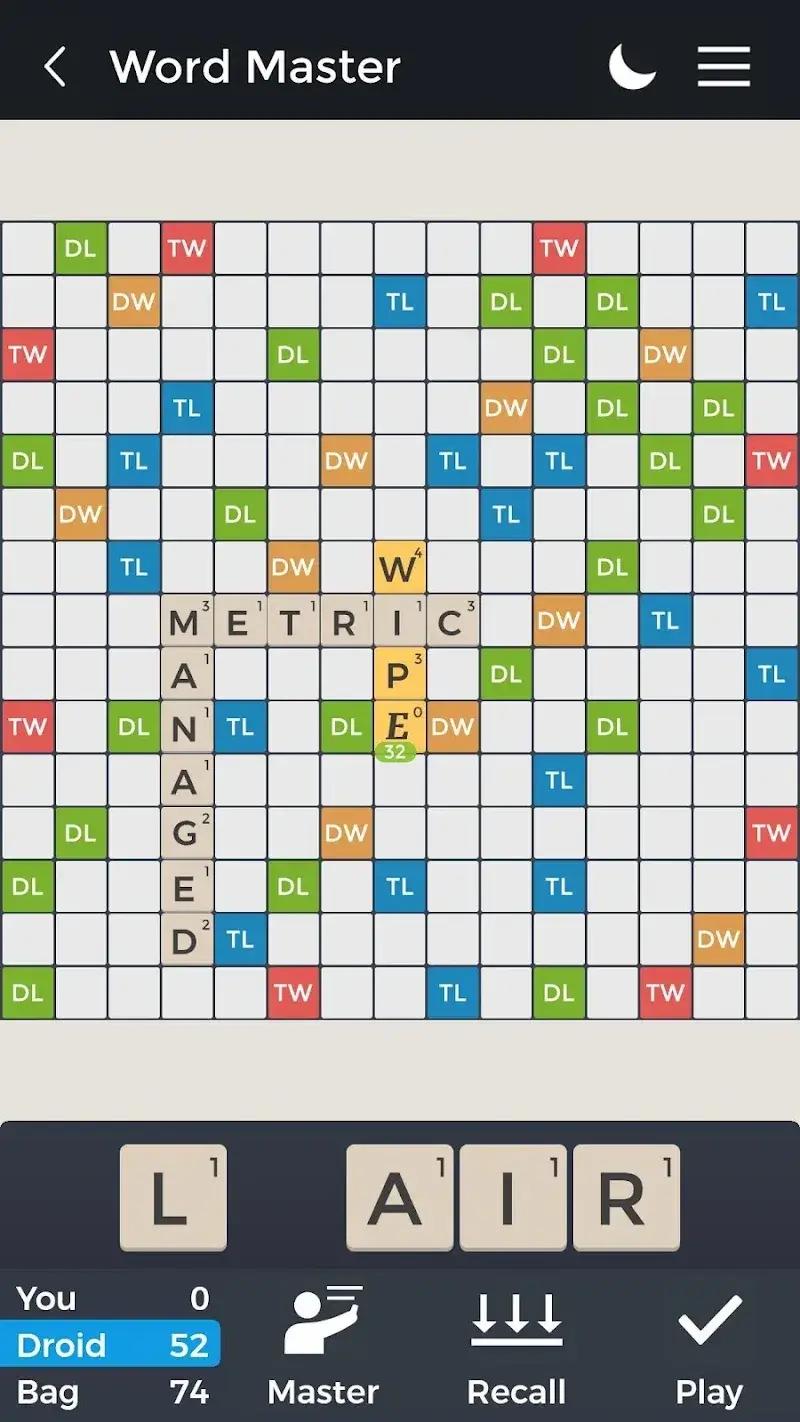Tap the italic E tile scoring 32
This screenshot has height=1422, width=800.
pyautogui.click(x=399, y=726)
